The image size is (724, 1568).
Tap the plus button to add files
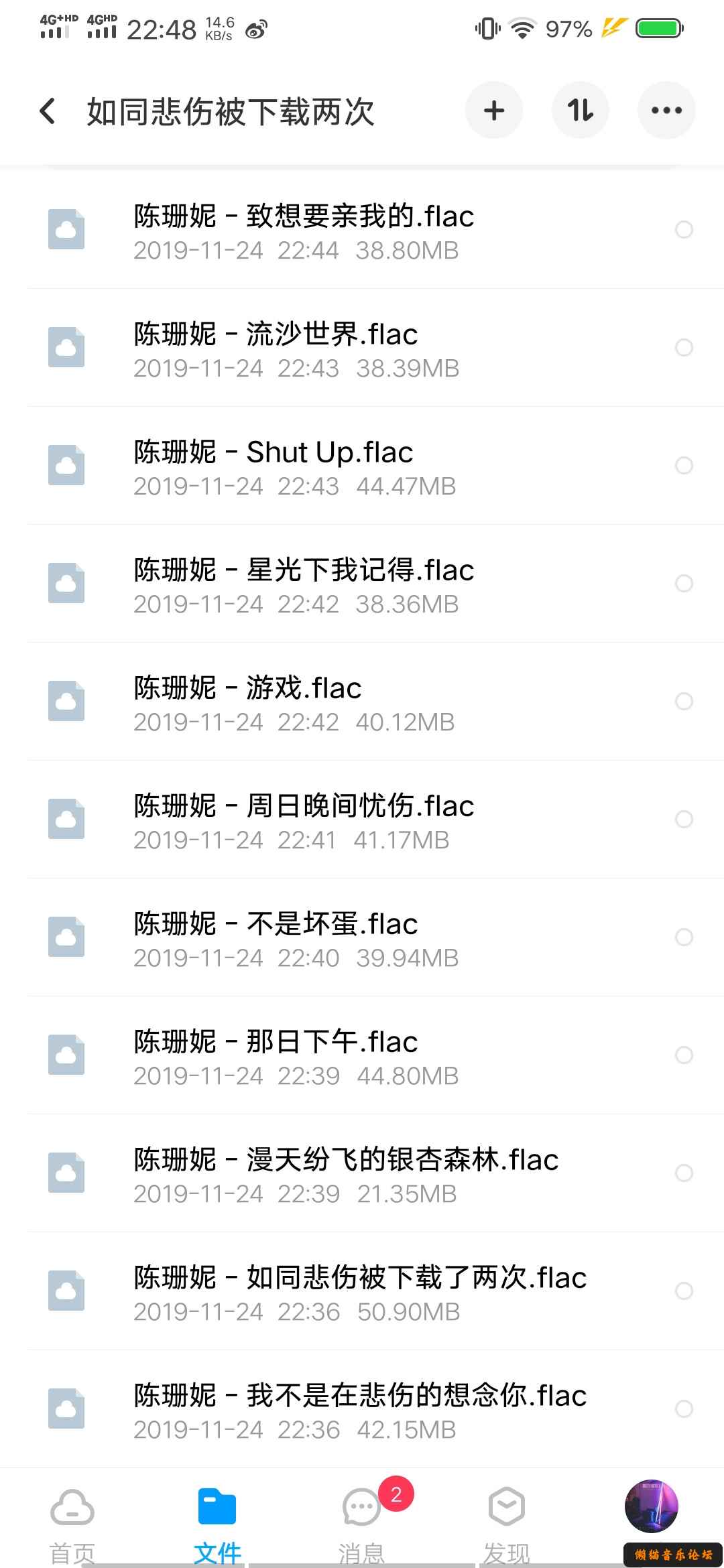click(494, 111)
